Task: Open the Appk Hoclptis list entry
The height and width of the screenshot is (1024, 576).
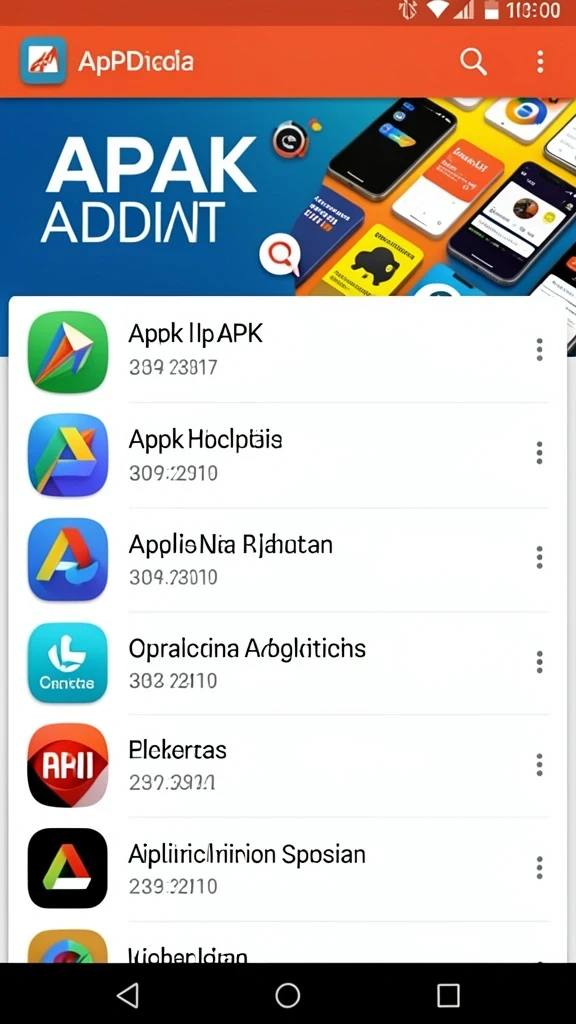Action: point(288,455)
